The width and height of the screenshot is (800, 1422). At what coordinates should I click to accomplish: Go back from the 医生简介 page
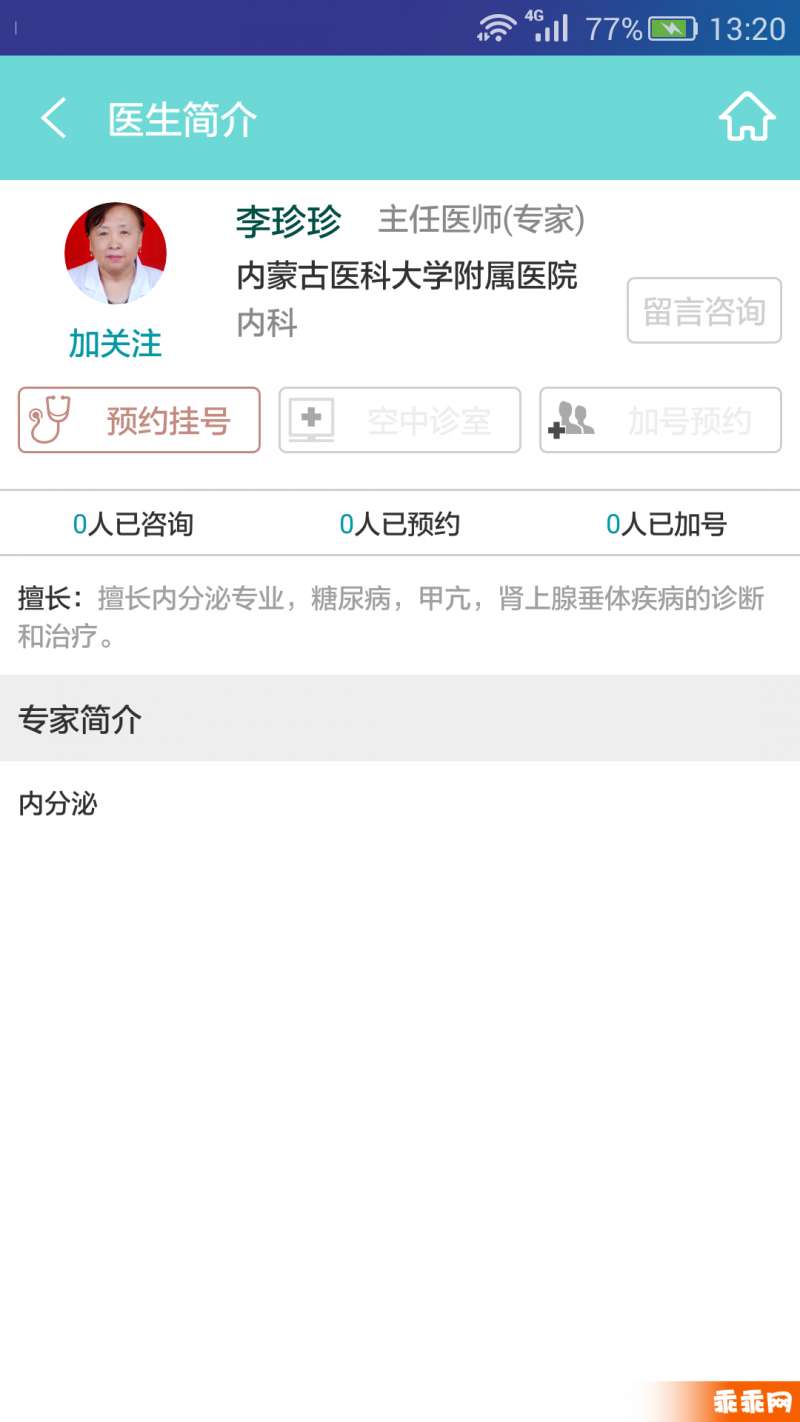[54, 119]
